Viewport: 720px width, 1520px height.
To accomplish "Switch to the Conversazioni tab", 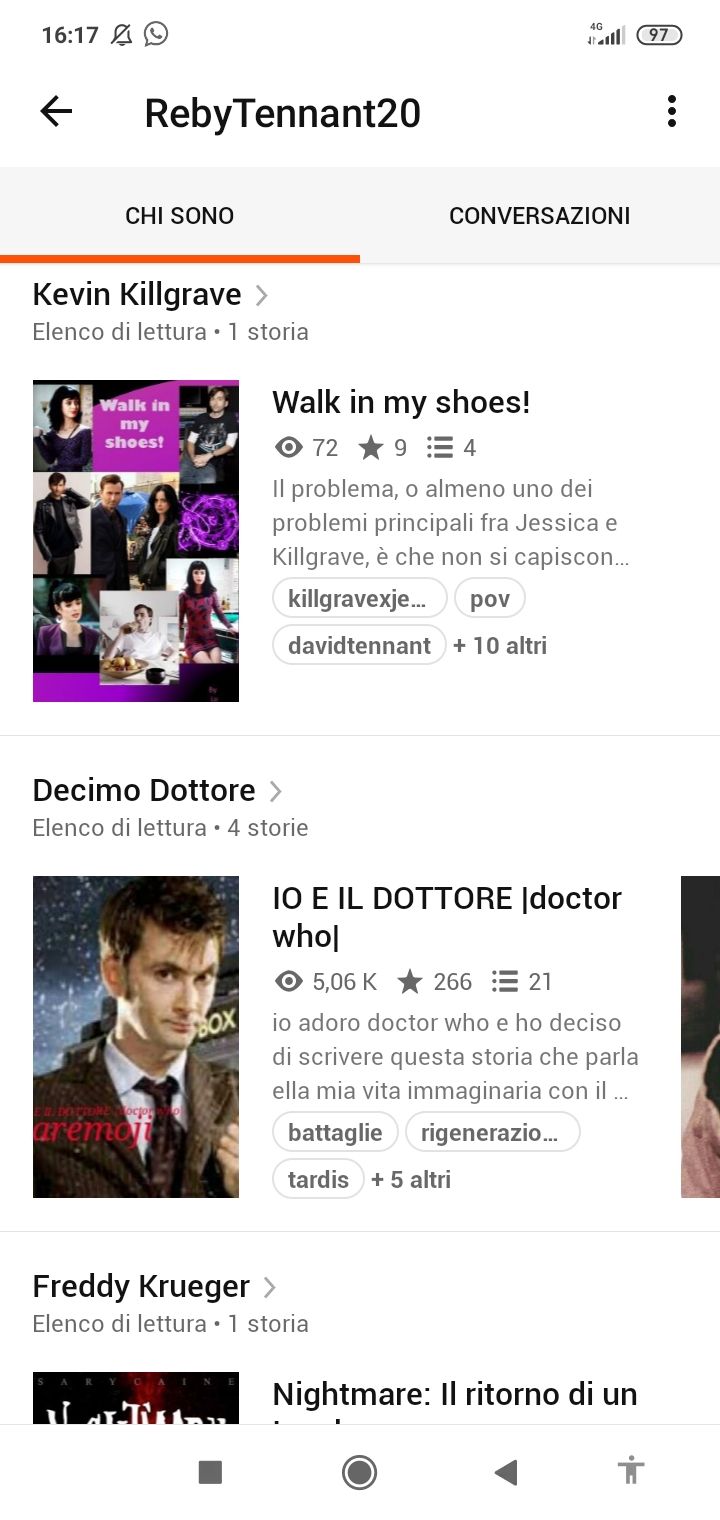I will (x=539, y=216).
